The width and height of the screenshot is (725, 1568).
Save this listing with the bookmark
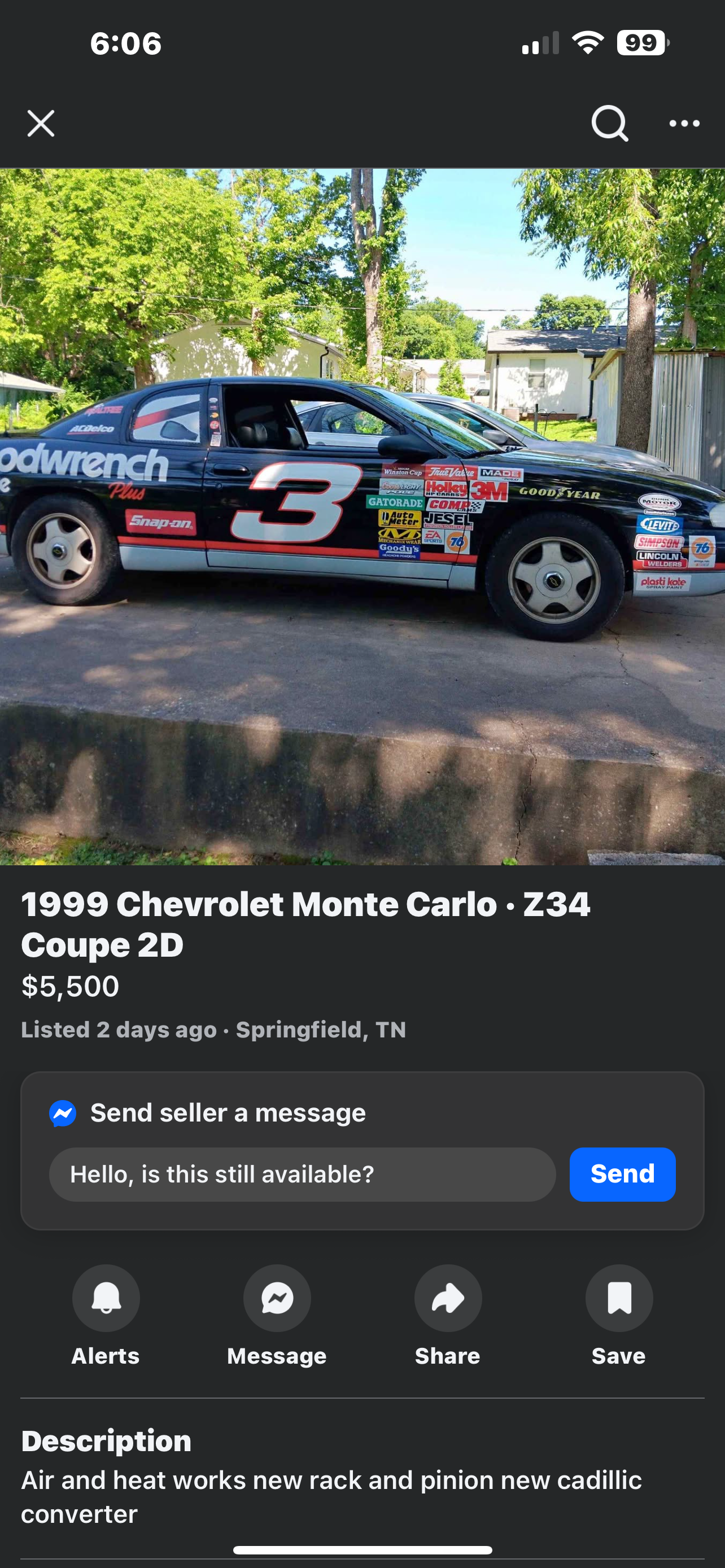point(619,1298)
